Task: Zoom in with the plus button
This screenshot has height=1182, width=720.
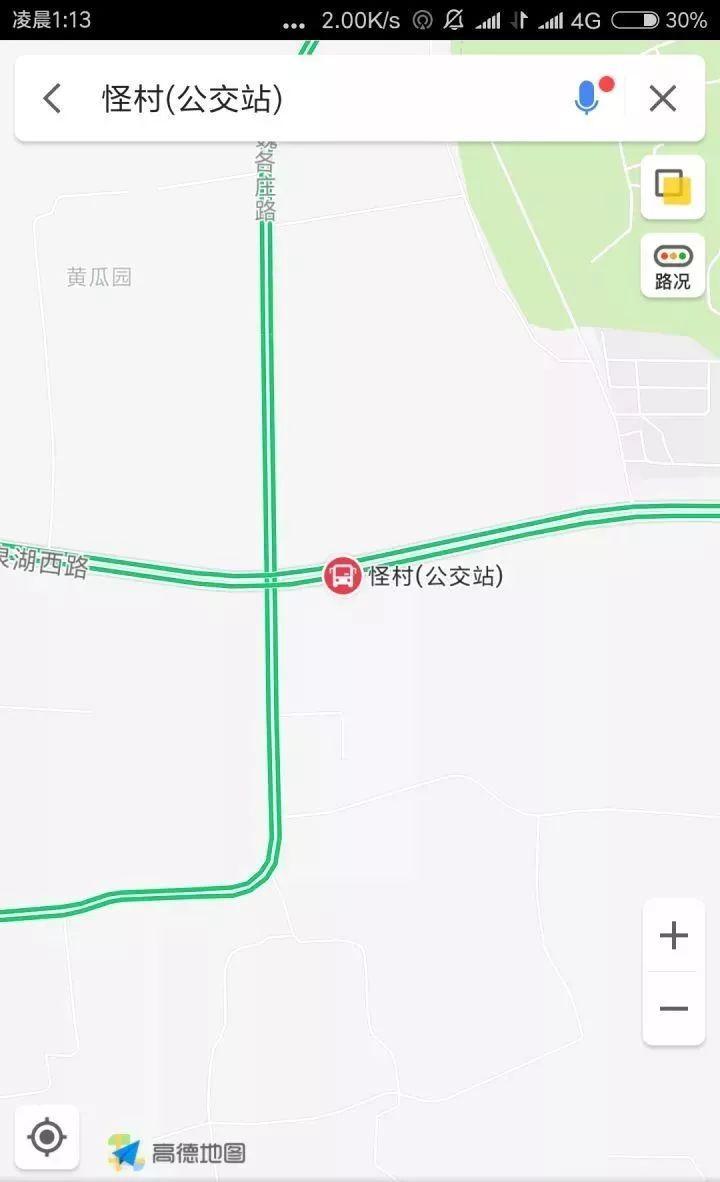Action: tap(673, 935)
